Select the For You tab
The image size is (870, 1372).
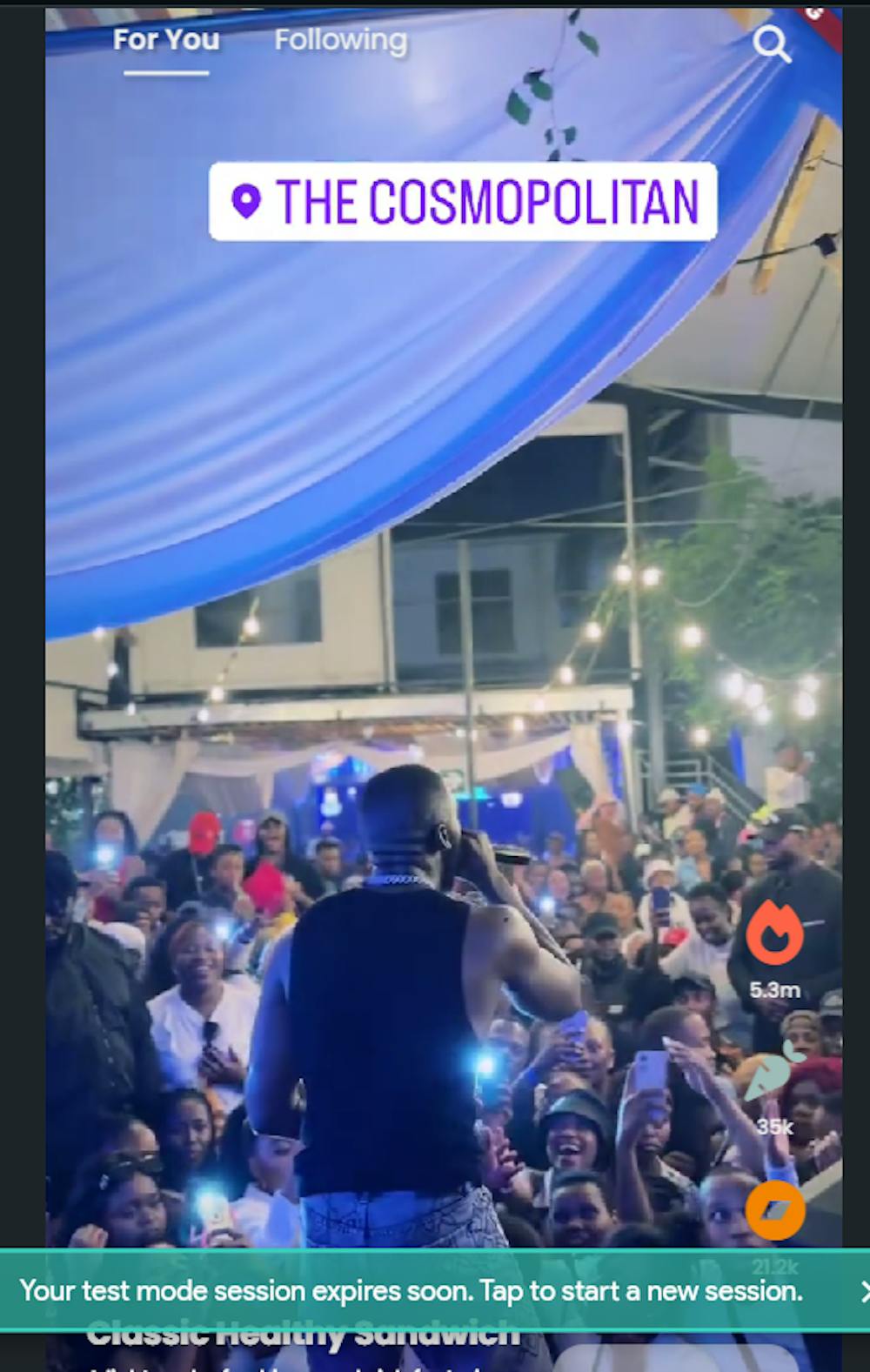166,40
